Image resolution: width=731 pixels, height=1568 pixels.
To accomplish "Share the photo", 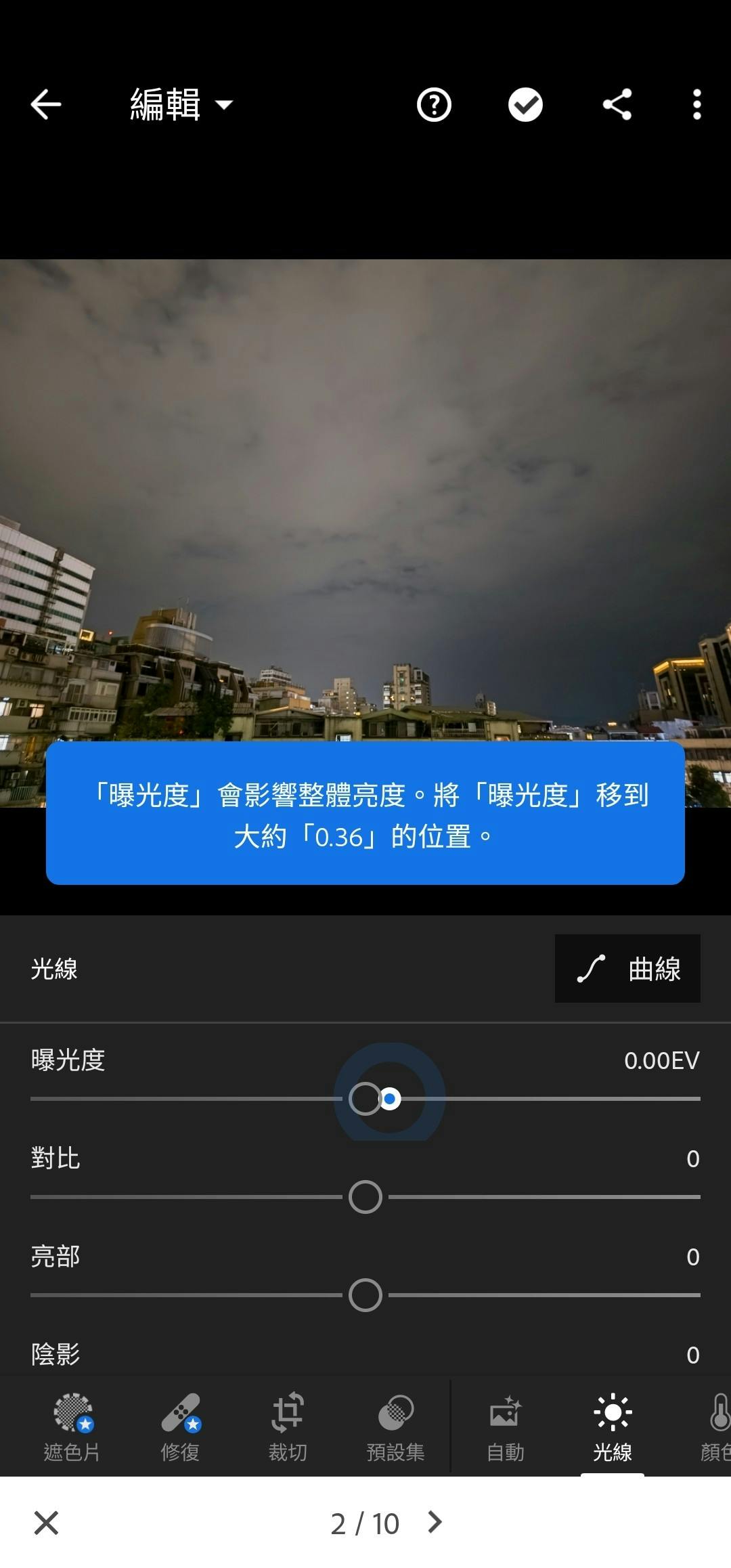I will point(617,105).
